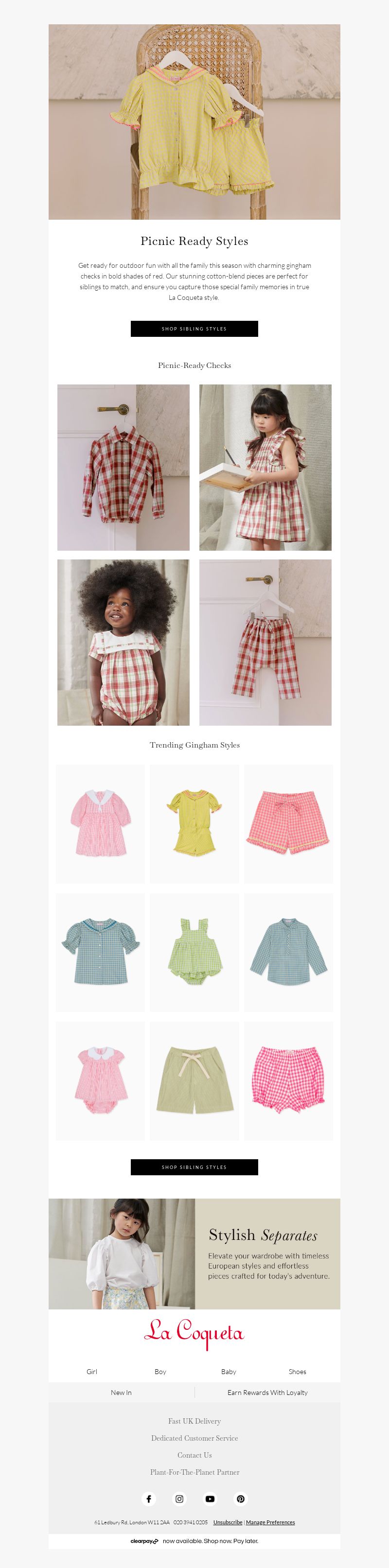
Task: Tap the first Shop Sibling Styles button
Action: click(x=194, y=329)
